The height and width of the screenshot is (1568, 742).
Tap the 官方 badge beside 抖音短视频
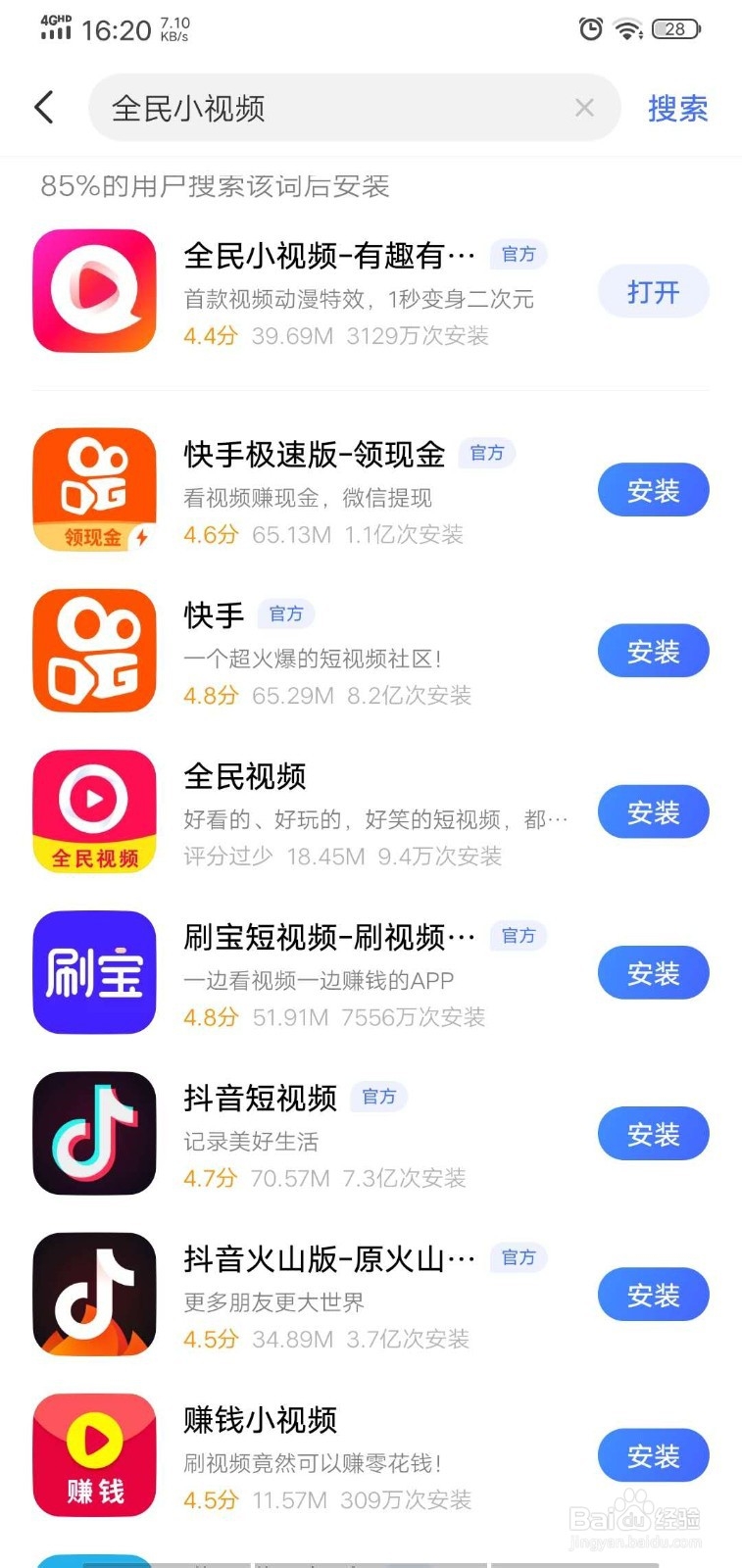[380, 1098]
